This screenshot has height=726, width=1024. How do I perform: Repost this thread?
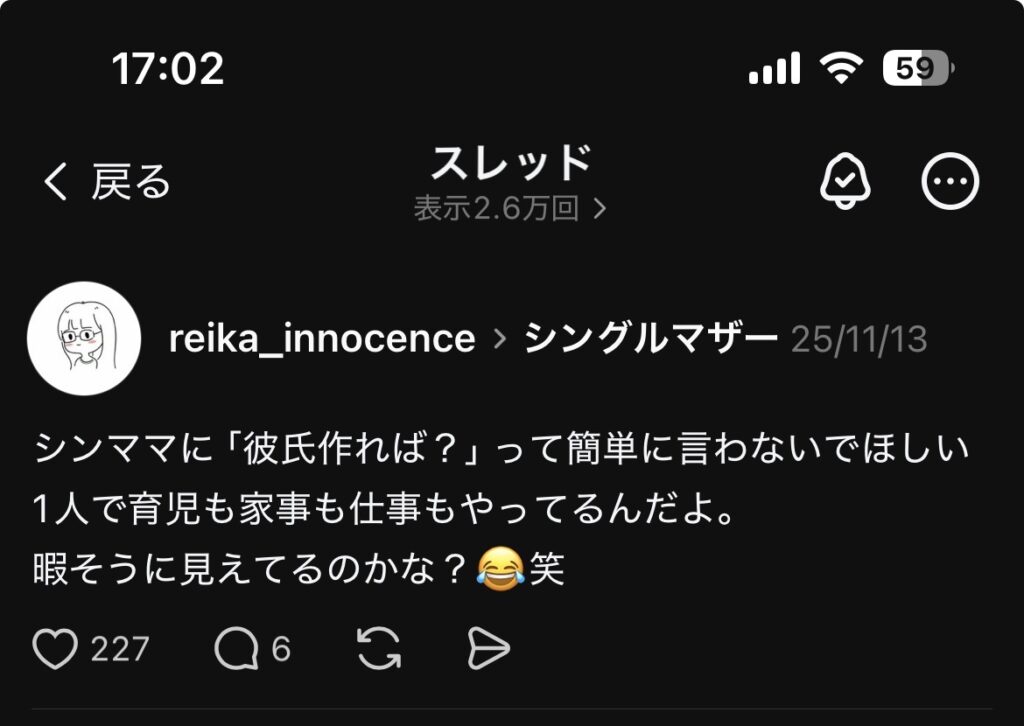point(380,650)
